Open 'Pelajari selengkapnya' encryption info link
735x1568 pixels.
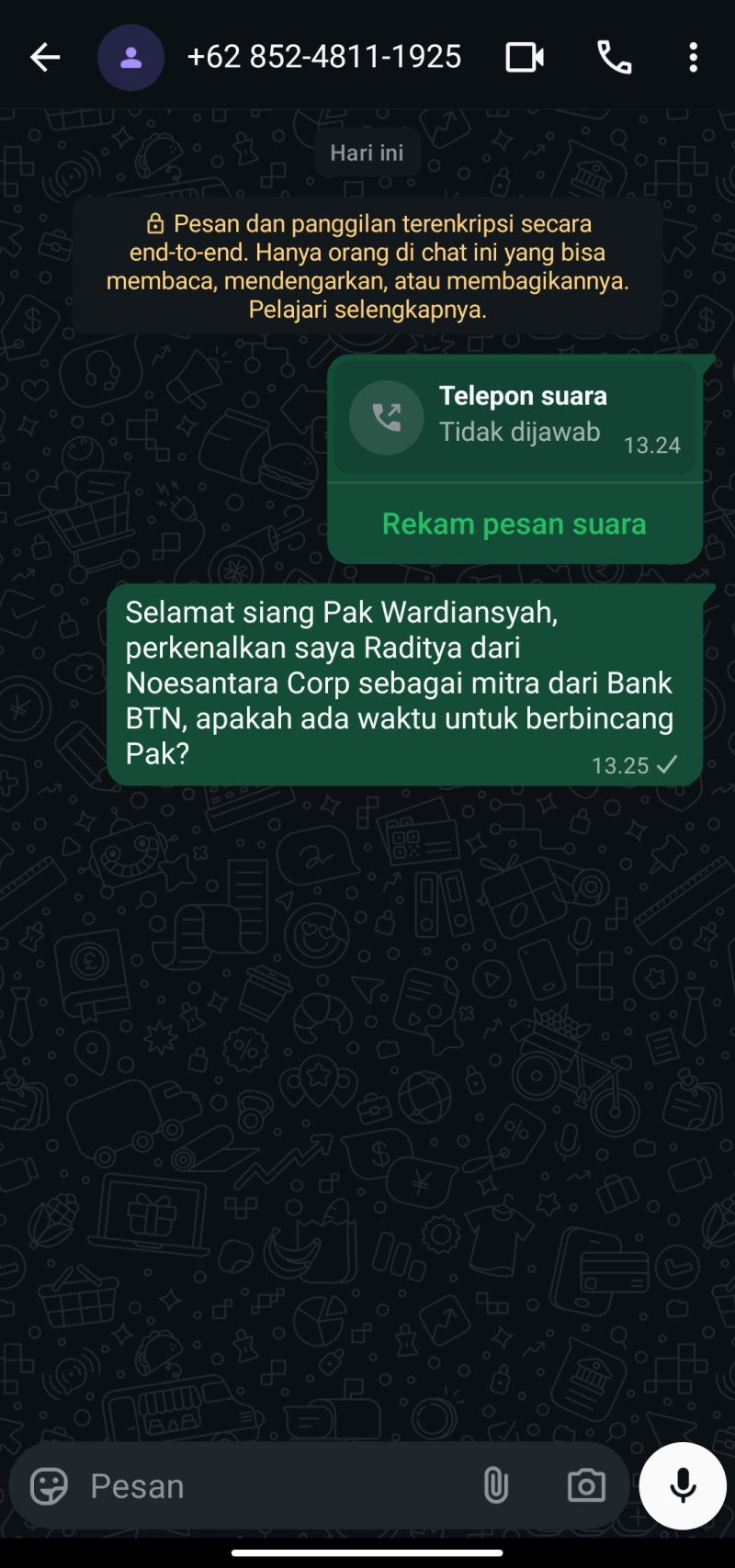point(366,311)
